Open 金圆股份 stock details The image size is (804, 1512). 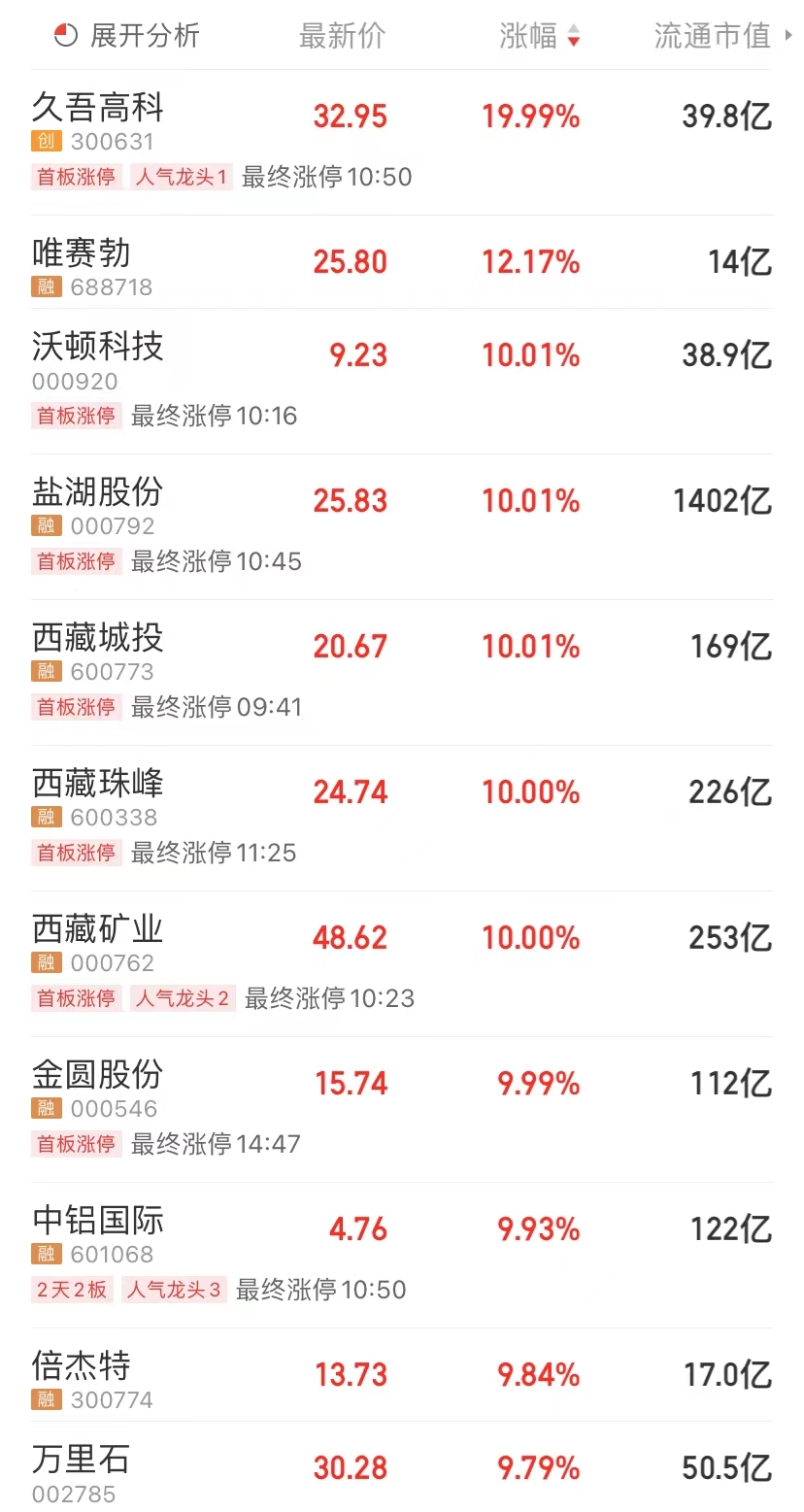98,1075
